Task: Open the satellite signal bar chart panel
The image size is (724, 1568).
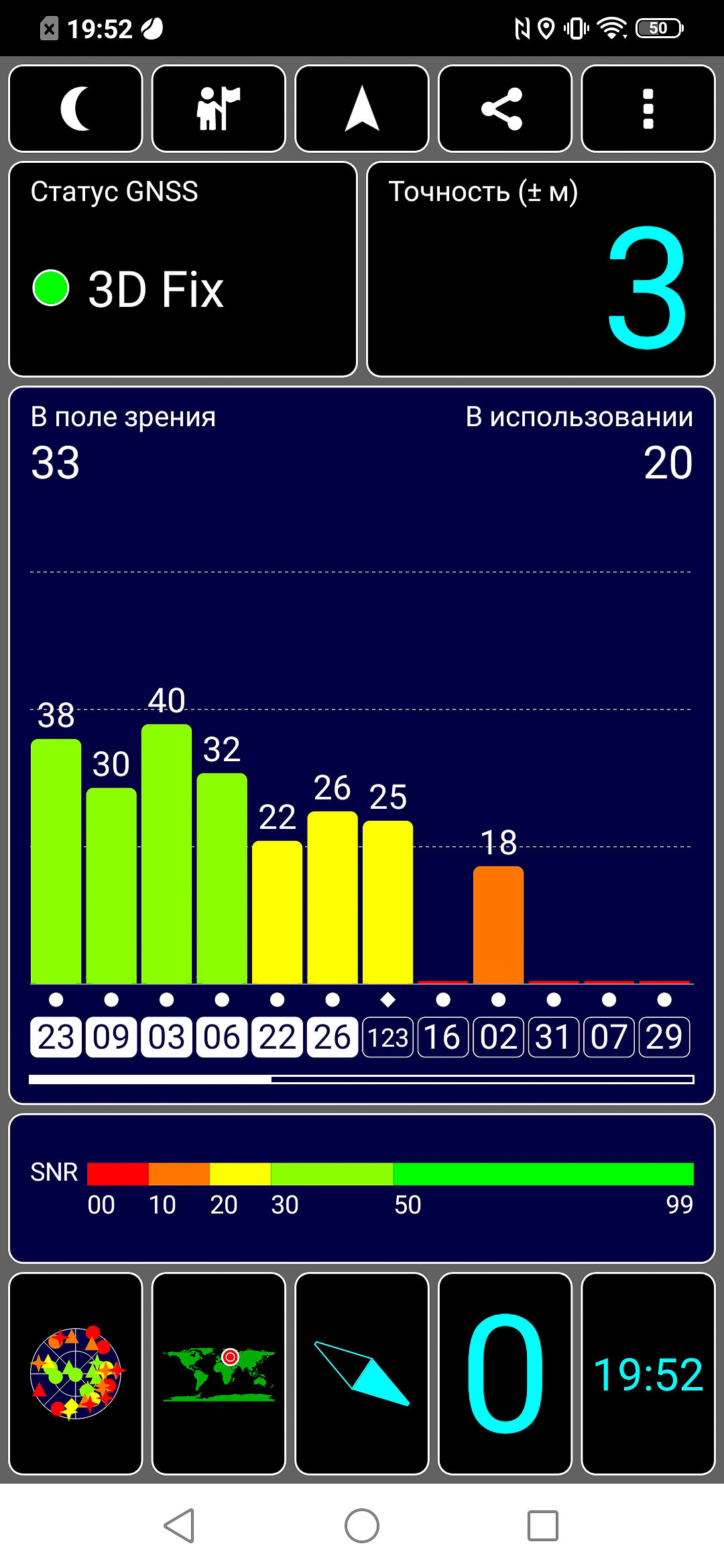Action: (x=362, y=745)
